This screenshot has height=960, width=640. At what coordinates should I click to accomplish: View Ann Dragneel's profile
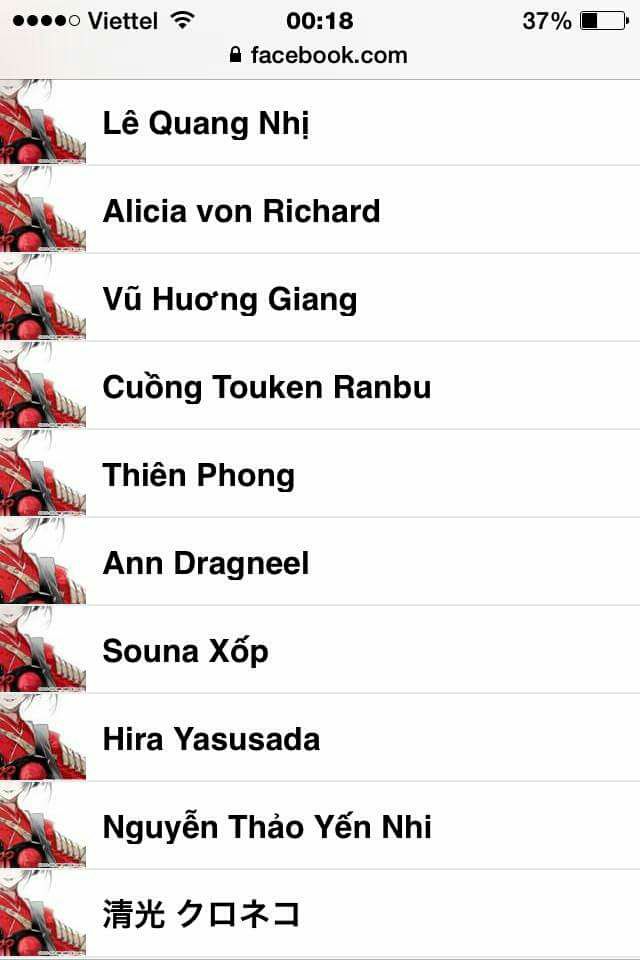point(205,563)
